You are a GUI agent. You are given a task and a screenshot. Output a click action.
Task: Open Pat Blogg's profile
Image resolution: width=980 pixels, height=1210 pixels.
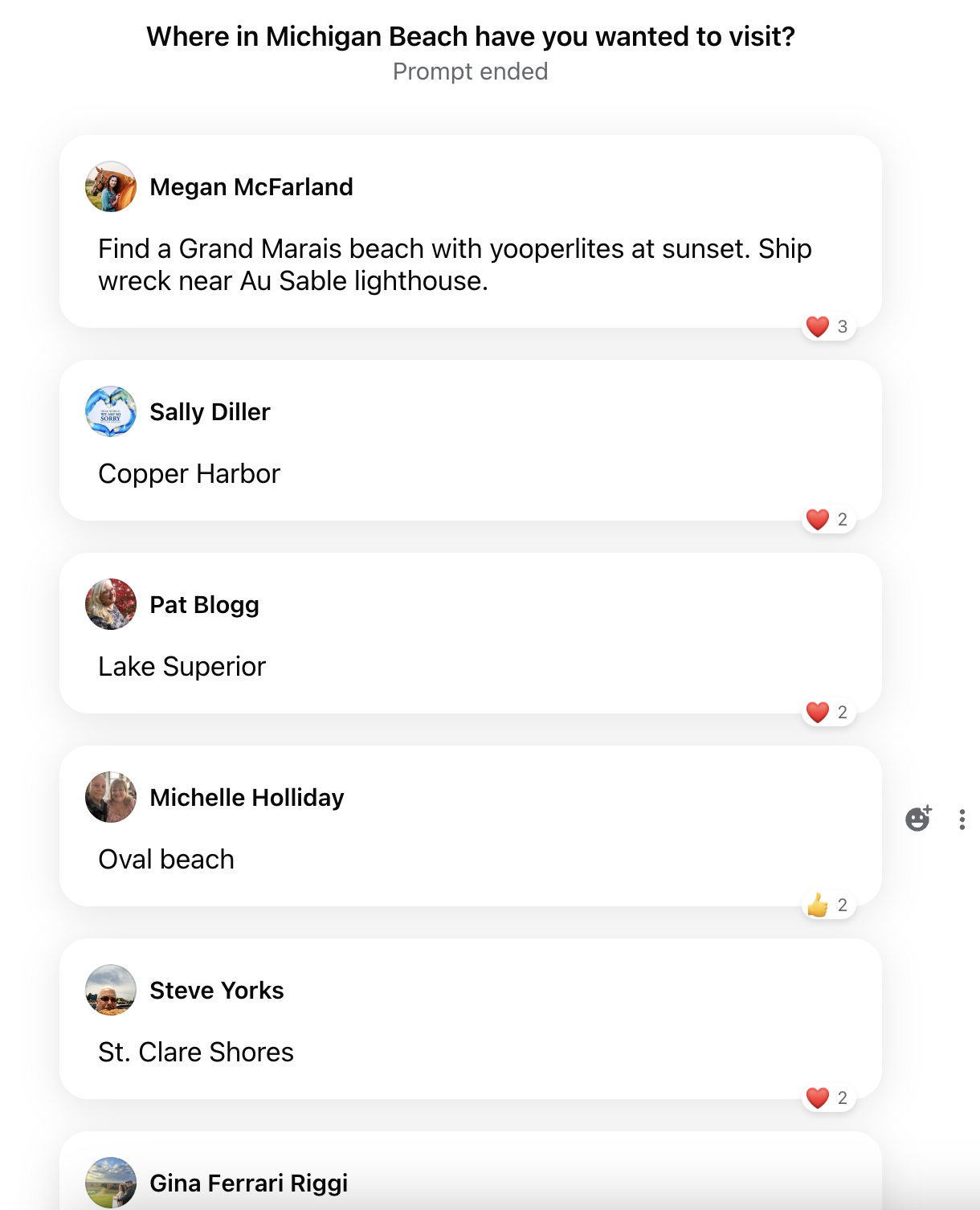click(x=204, y=605)
